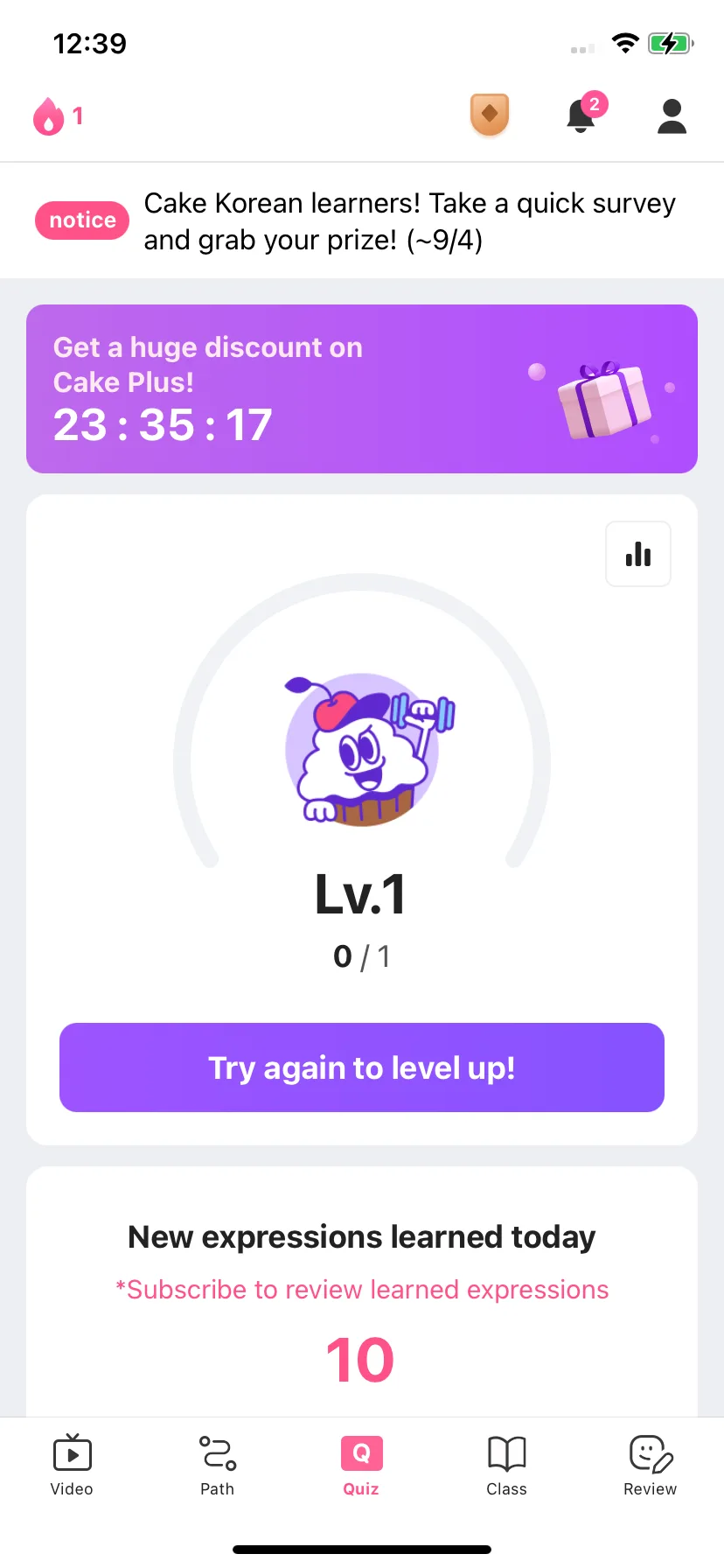The width and height of the screenshot is (724, 1568).
Task: Subscribe to review learned expressions
Action: (362, 1290)
